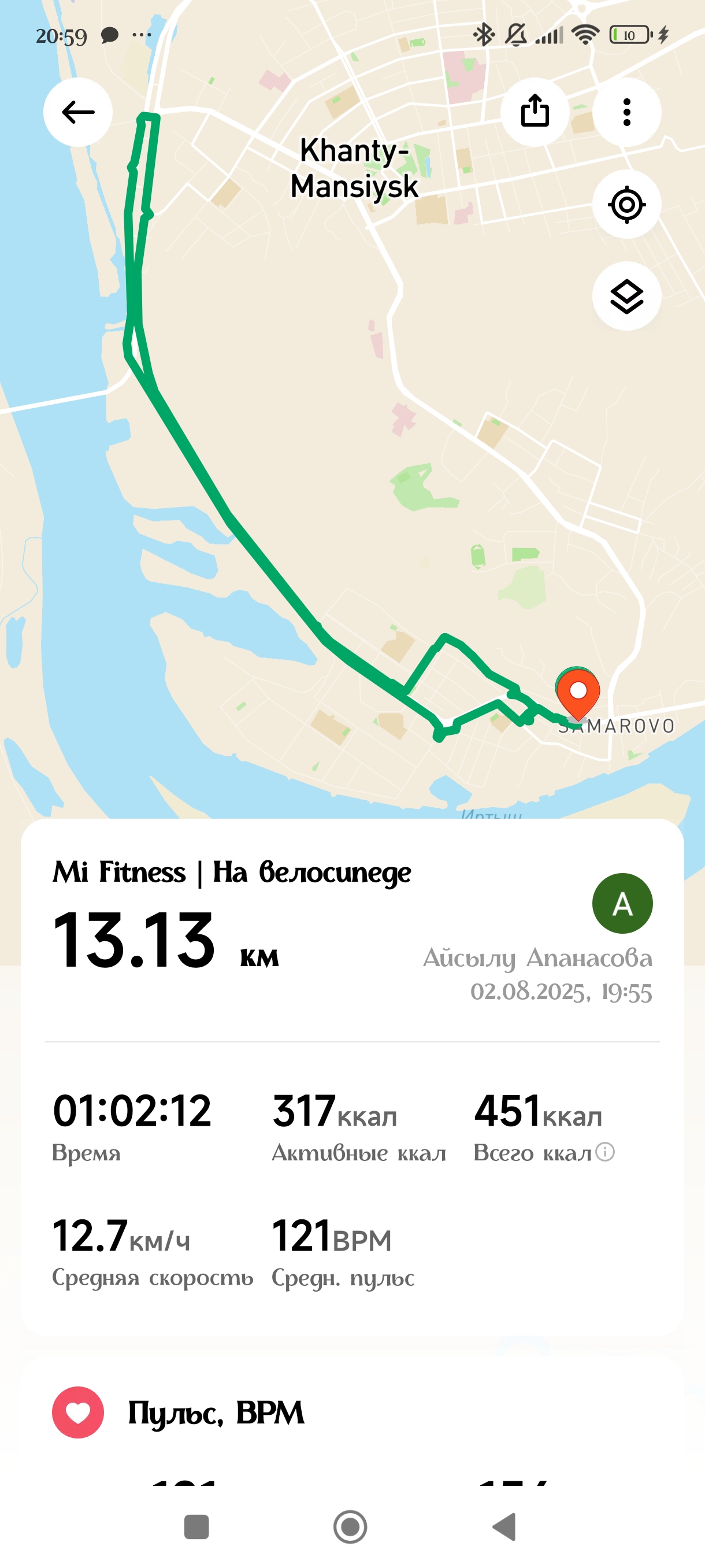Image resolution: width=705 pixels, height=1568 pixels.
Task: Open the map layers selector
Action: (x=626, y=297)
